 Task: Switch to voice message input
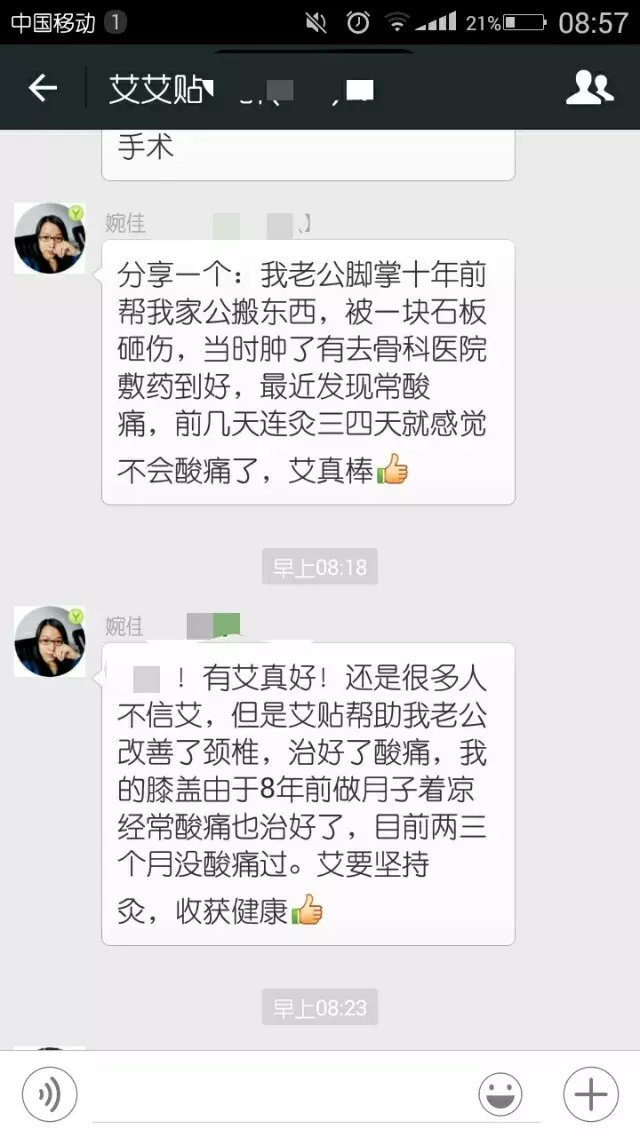(x=49, y=1095)
